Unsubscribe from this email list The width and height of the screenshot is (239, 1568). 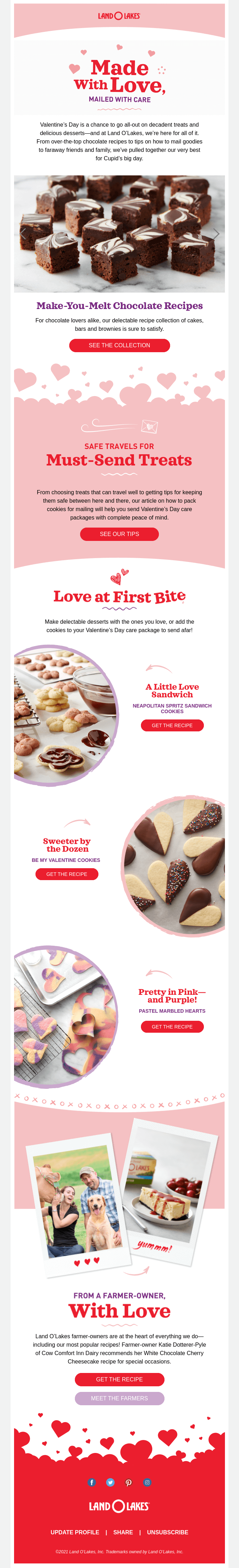[168, 1532]
